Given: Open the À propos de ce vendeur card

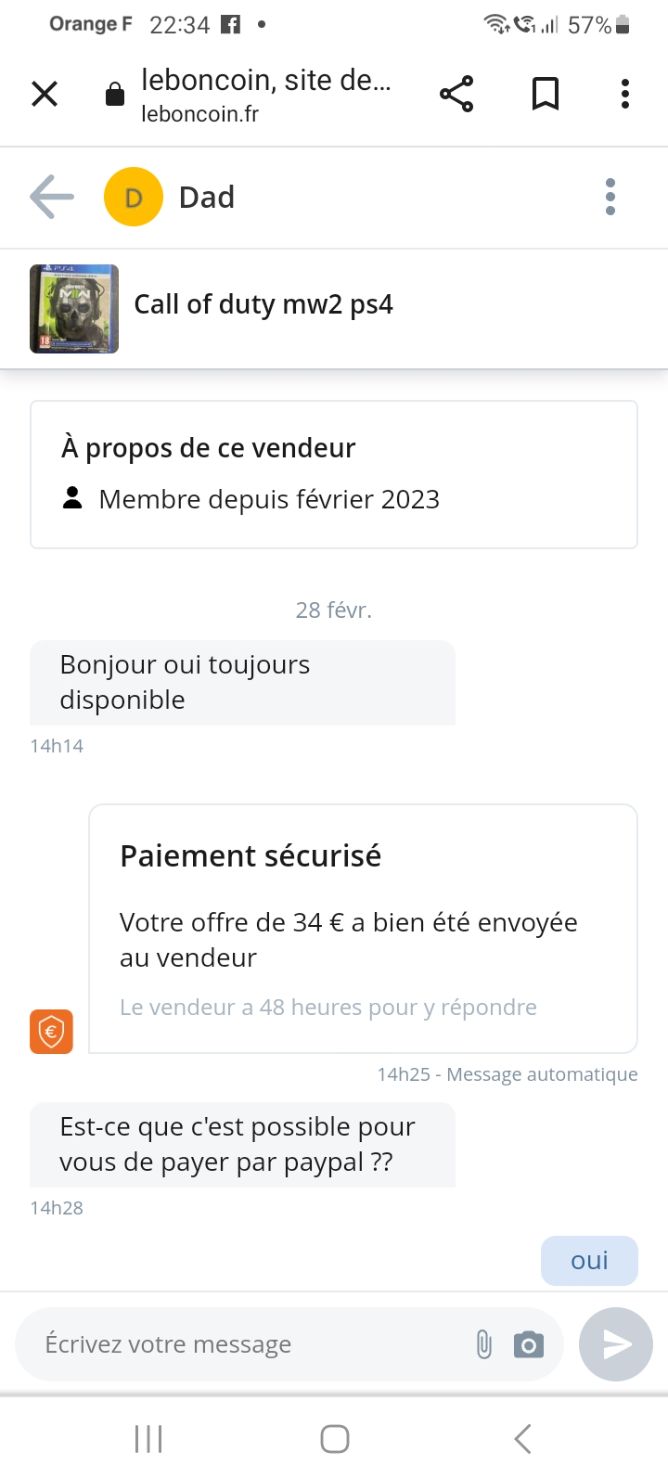Looking at the screenshot, I should point(334,475).
